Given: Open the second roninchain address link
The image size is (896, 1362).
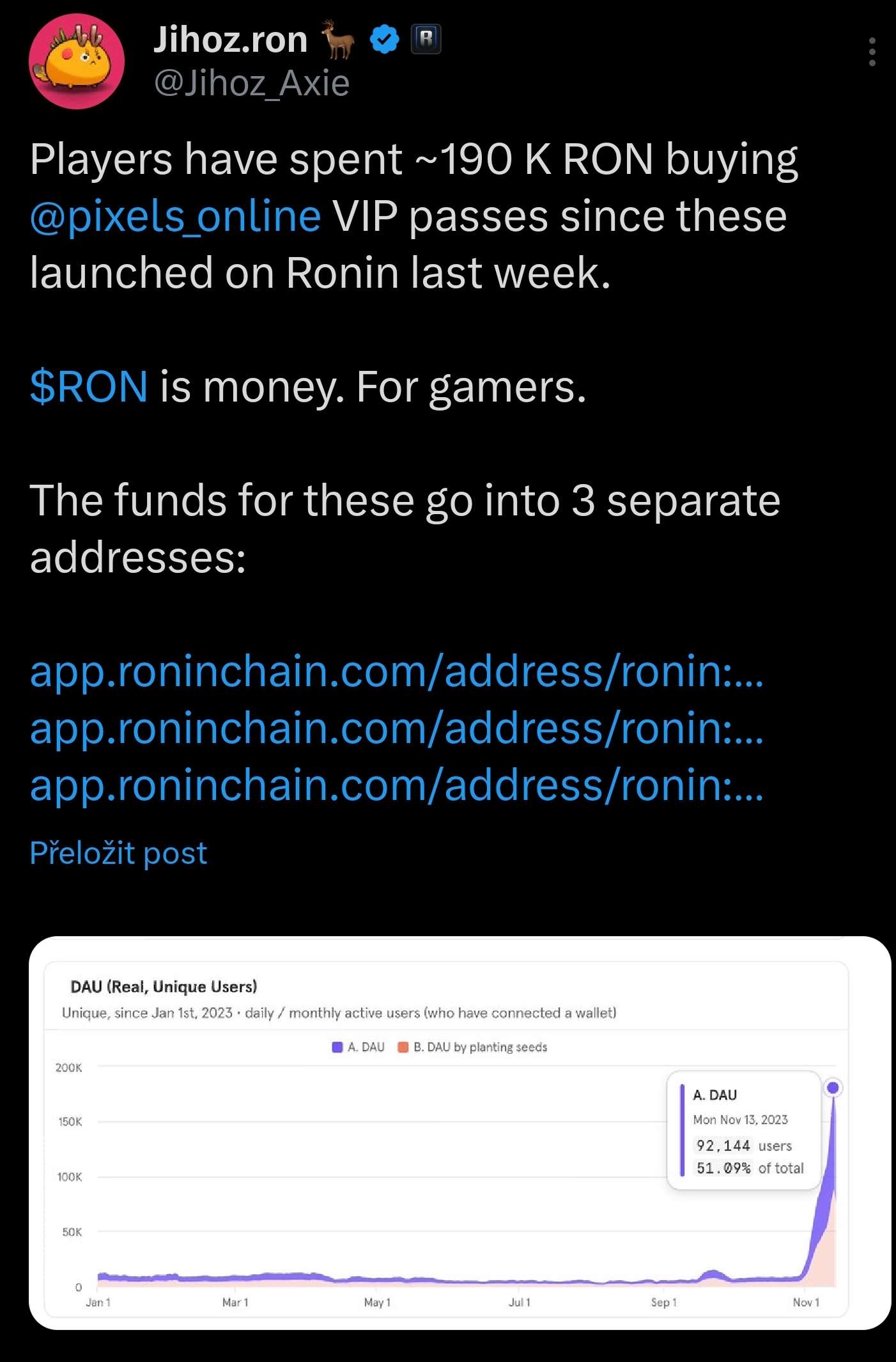Looking at the screenshot, I should tap(396, 728).
